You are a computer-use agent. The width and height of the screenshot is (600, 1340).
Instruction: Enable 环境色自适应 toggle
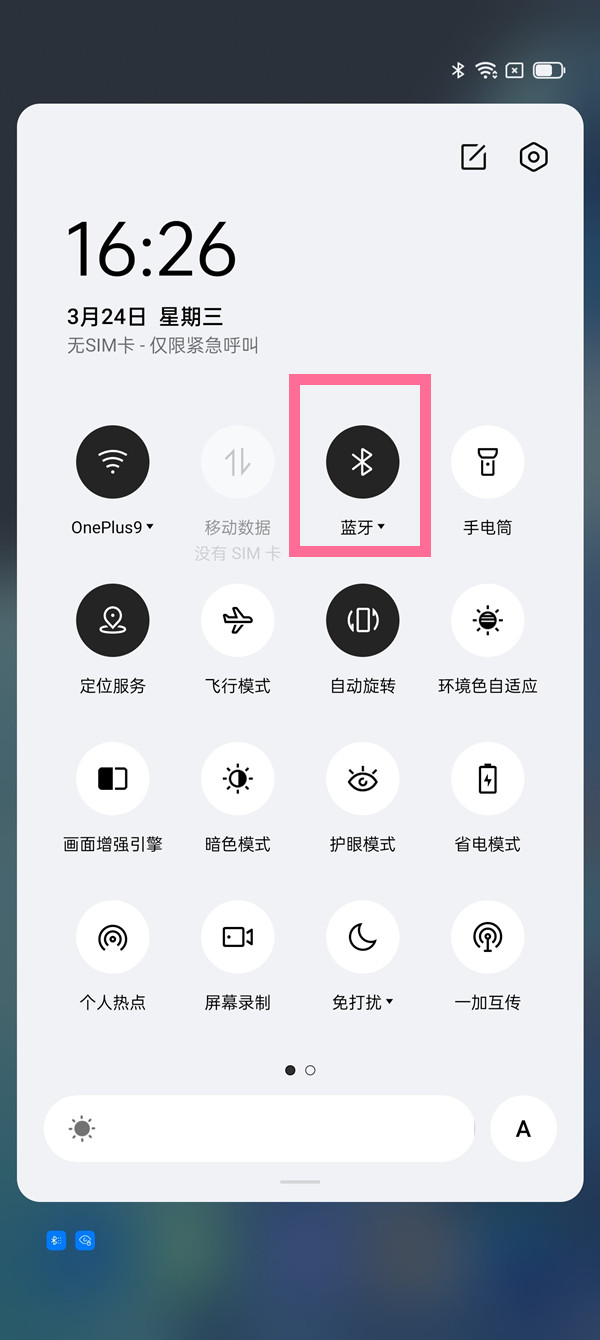click(487, 621)
